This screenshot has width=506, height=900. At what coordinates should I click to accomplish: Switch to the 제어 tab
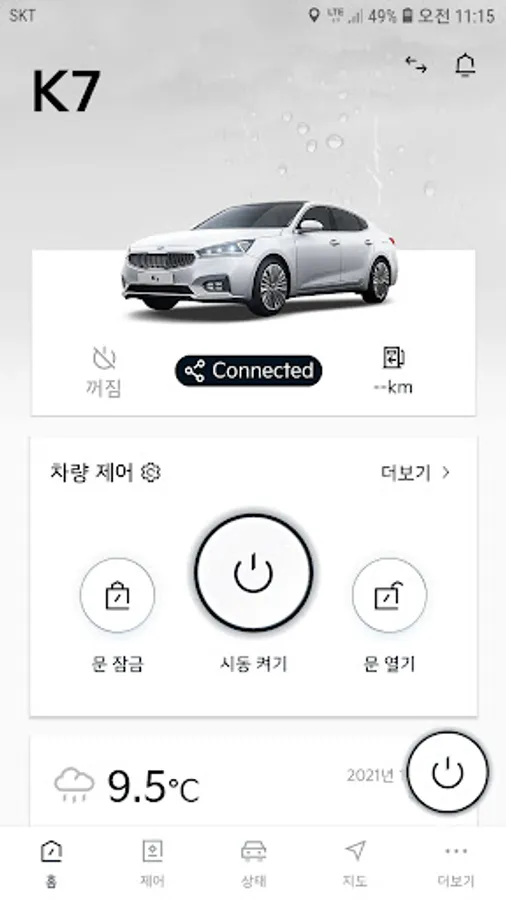(x=152, y=863)
